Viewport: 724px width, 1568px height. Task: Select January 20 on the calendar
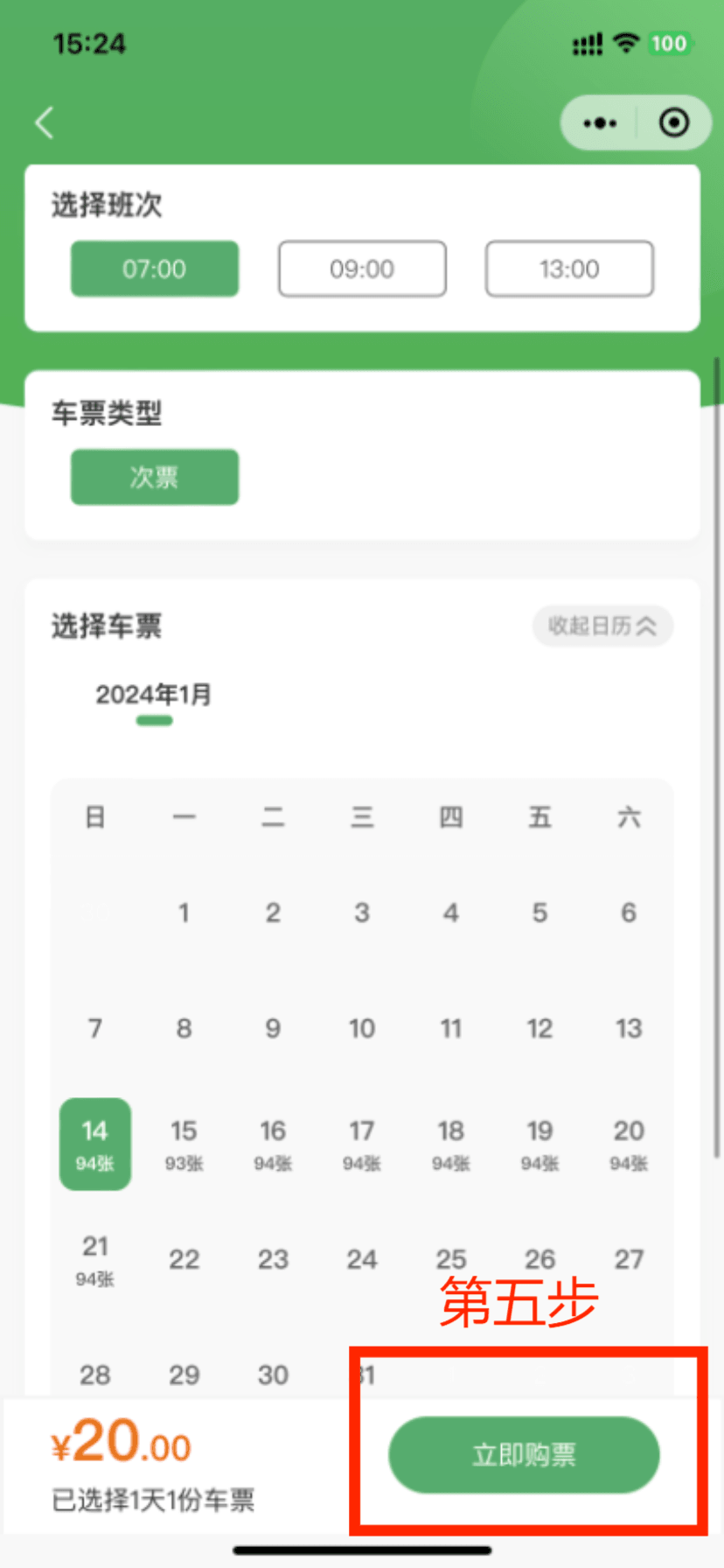tap(629, 1144)
